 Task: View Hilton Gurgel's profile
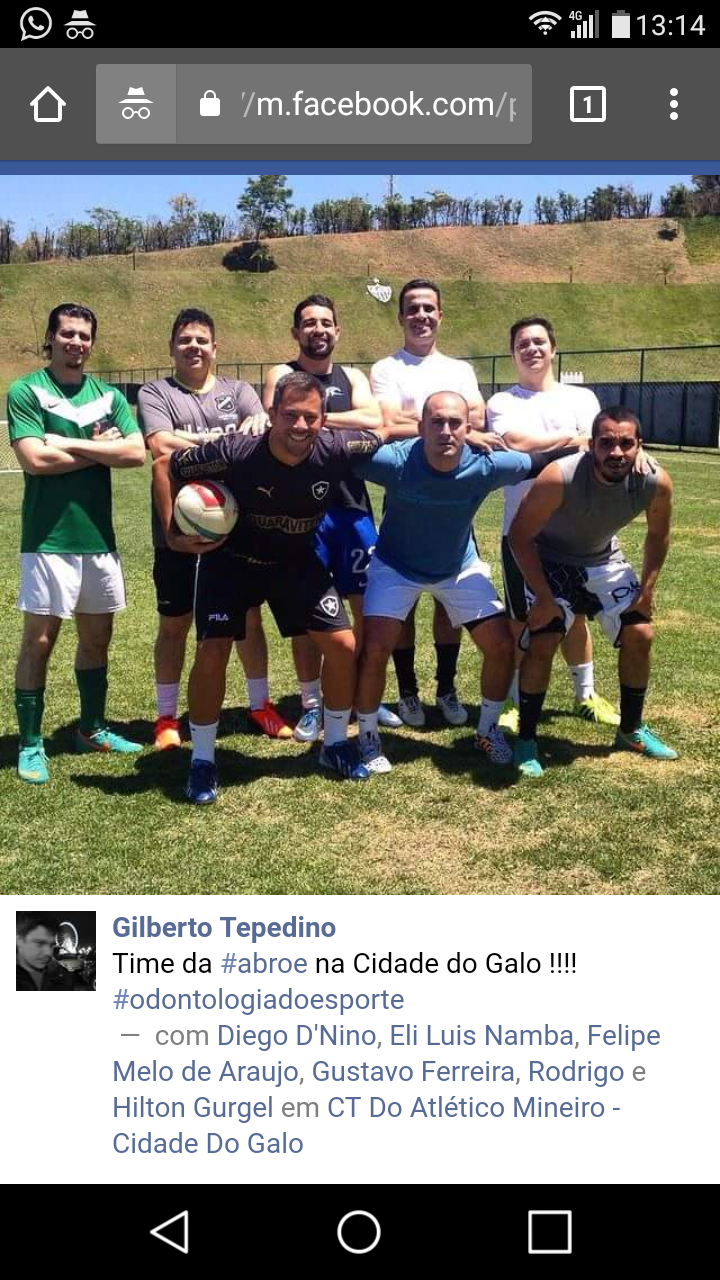coord(193,1108)
